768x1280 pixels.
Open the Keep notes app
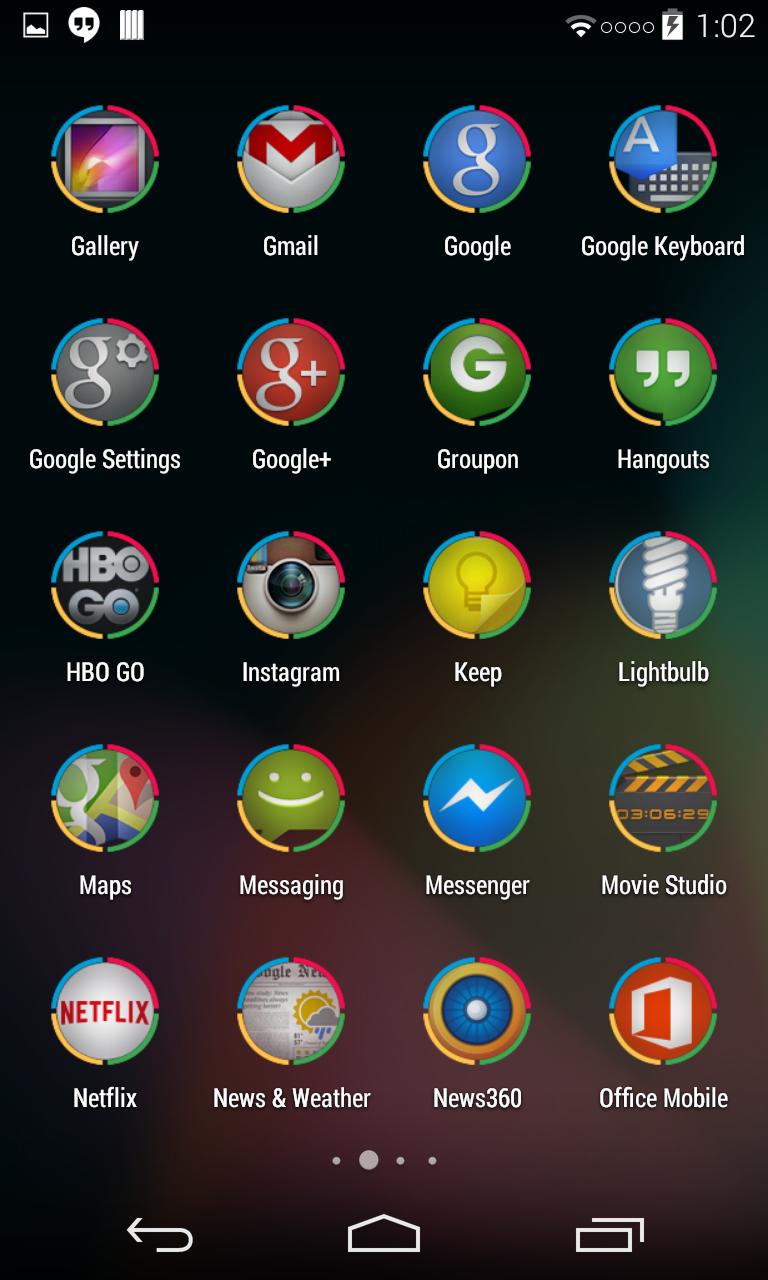477,586
